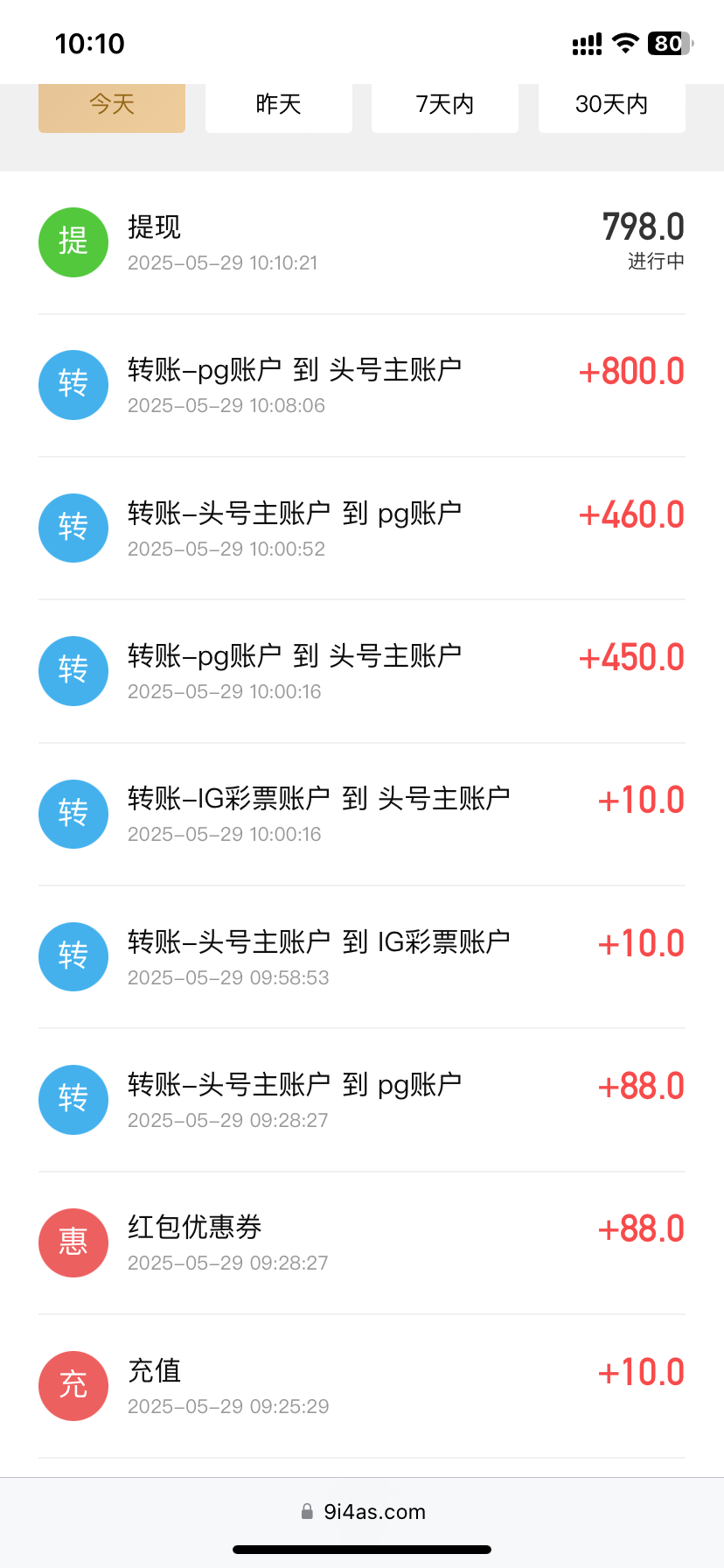Open the 充值 +10.0 record

362,1386
